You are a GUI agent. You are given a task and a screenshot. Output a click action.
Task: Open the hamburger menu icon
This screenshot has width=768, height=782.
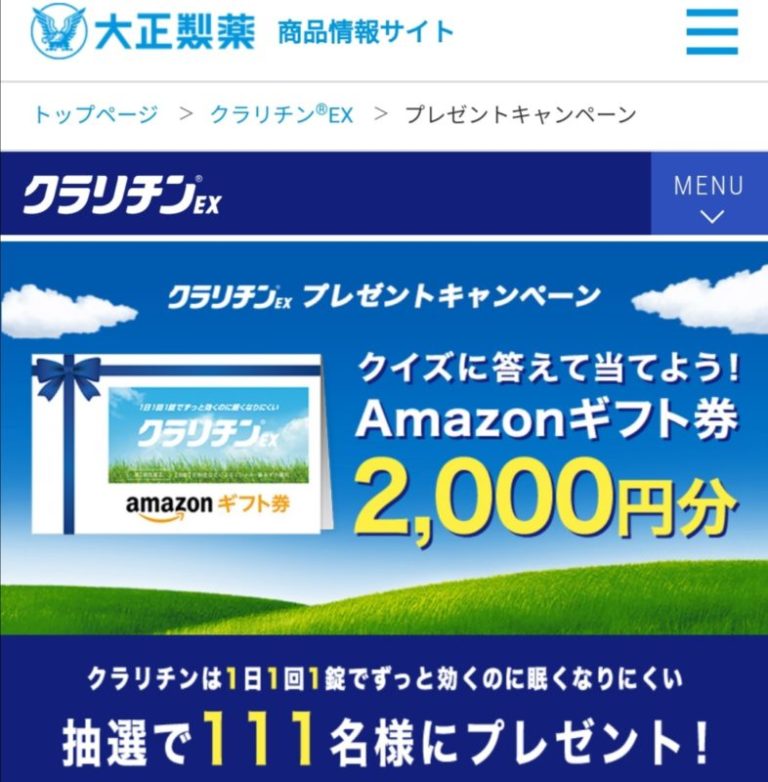point(712,32)
